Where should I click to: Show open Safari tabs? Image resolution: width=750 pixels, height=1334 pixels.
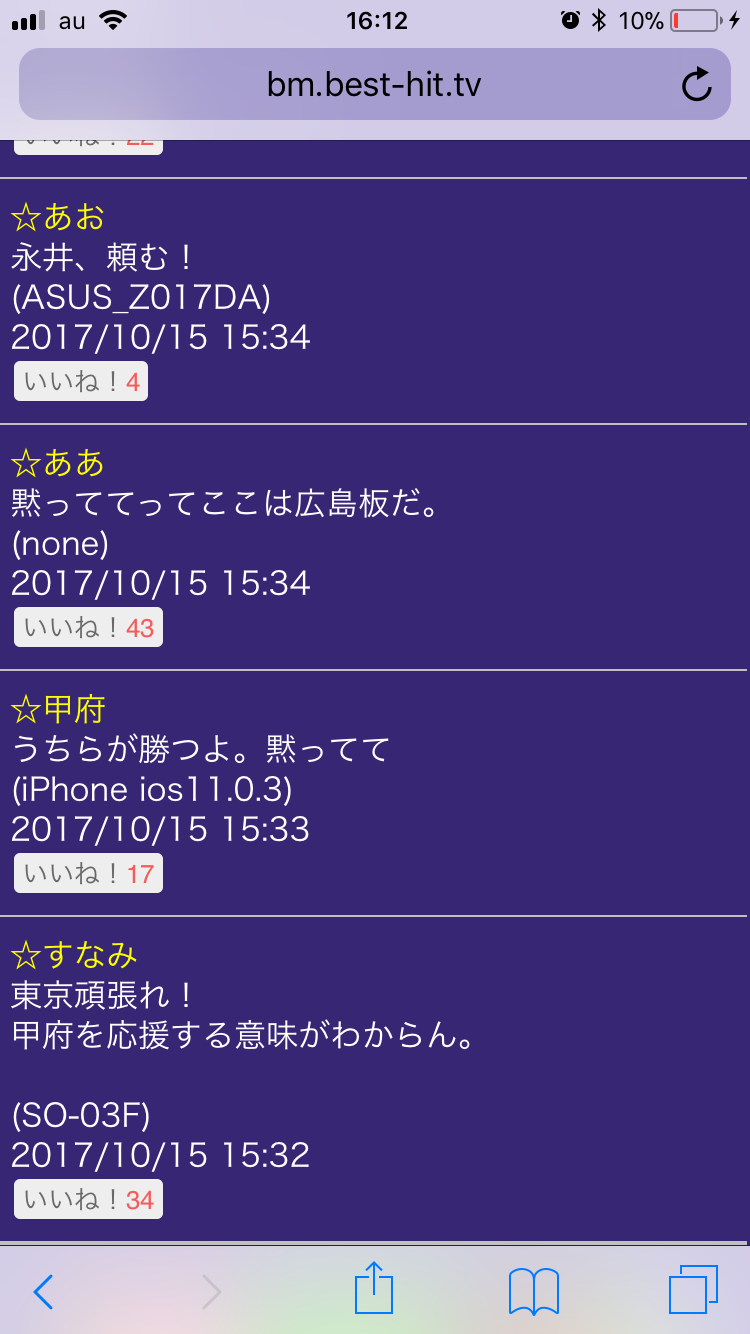pos(693,1290)
